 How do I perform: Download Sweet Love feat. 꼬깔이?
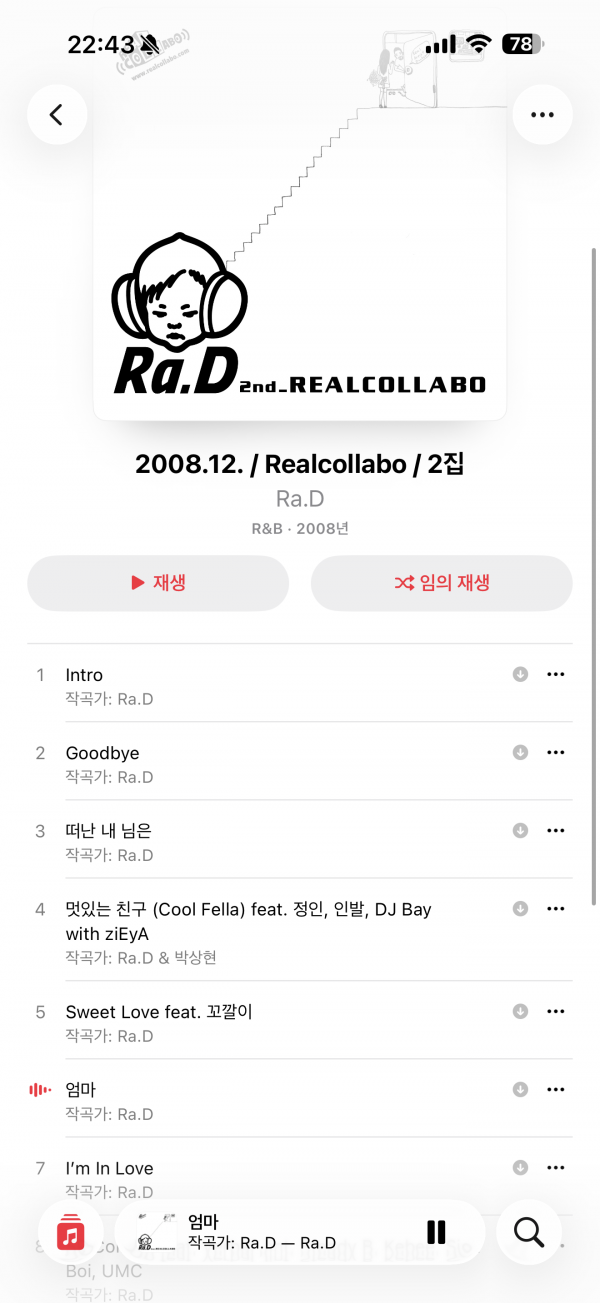point(520,1011)
